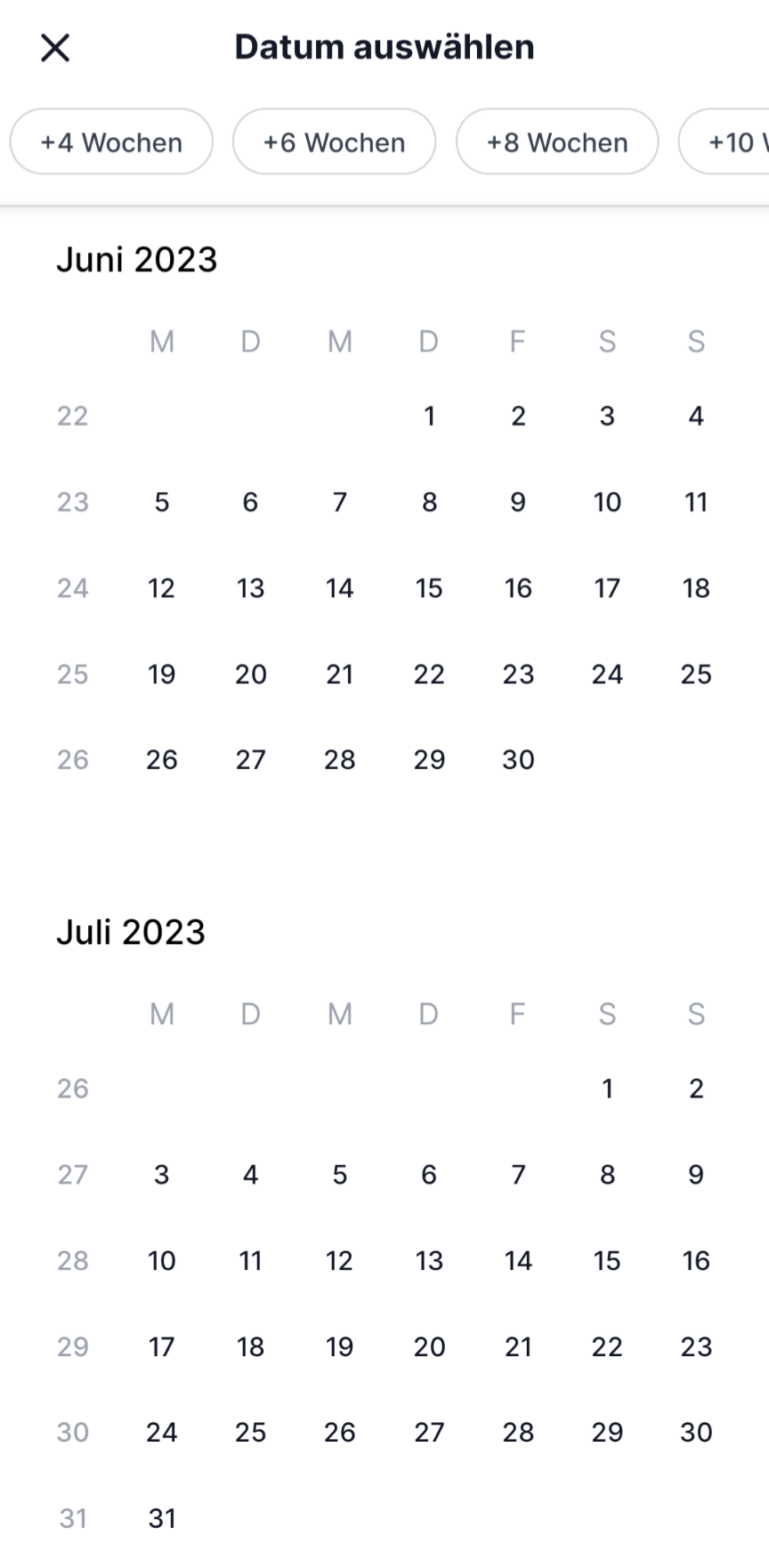Pick June 30 as the date
Viewport: 769px width, 1568px height.
(518, 760)
